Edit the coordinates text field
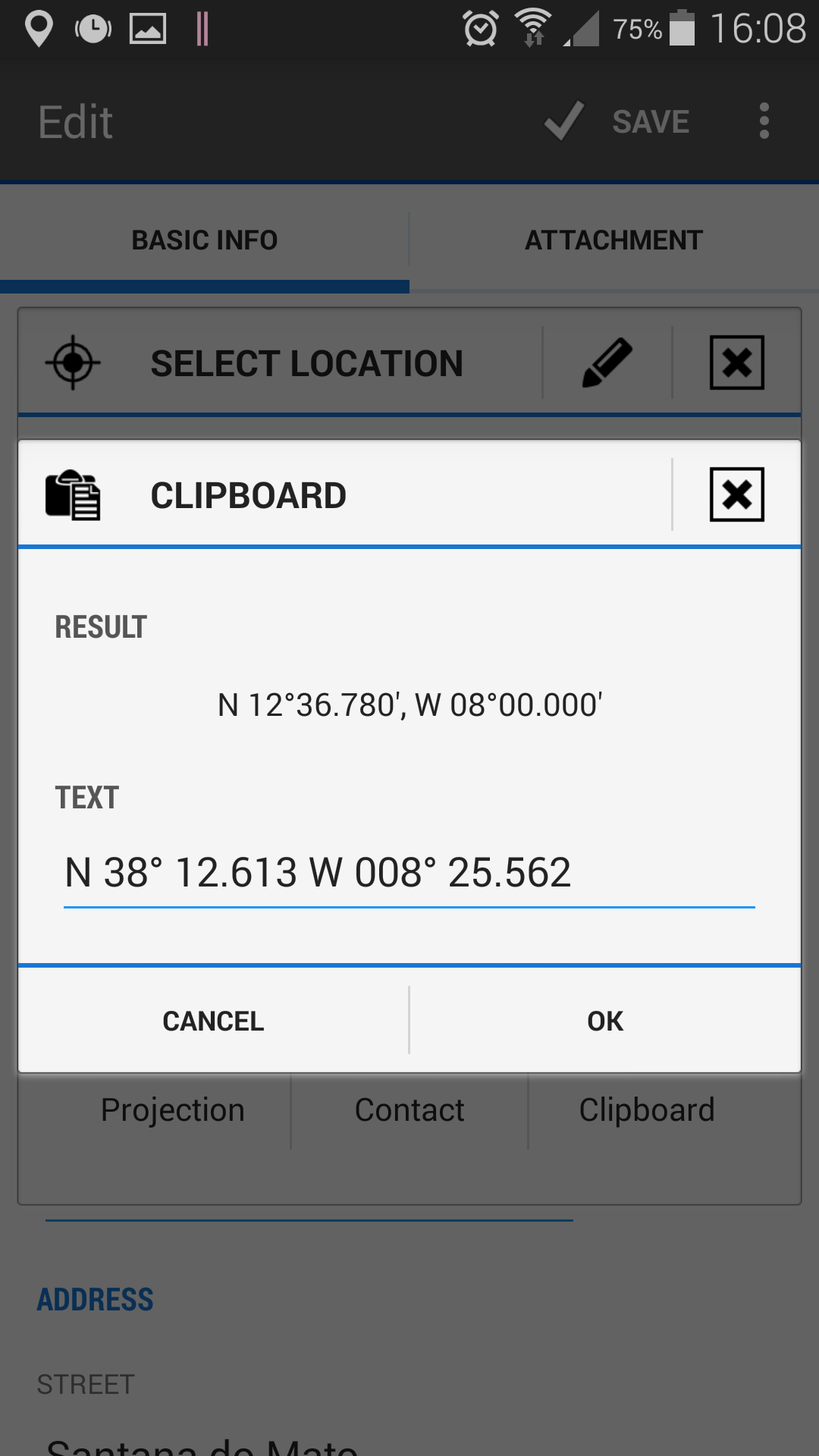819x1456 pixels. (408, 873)
